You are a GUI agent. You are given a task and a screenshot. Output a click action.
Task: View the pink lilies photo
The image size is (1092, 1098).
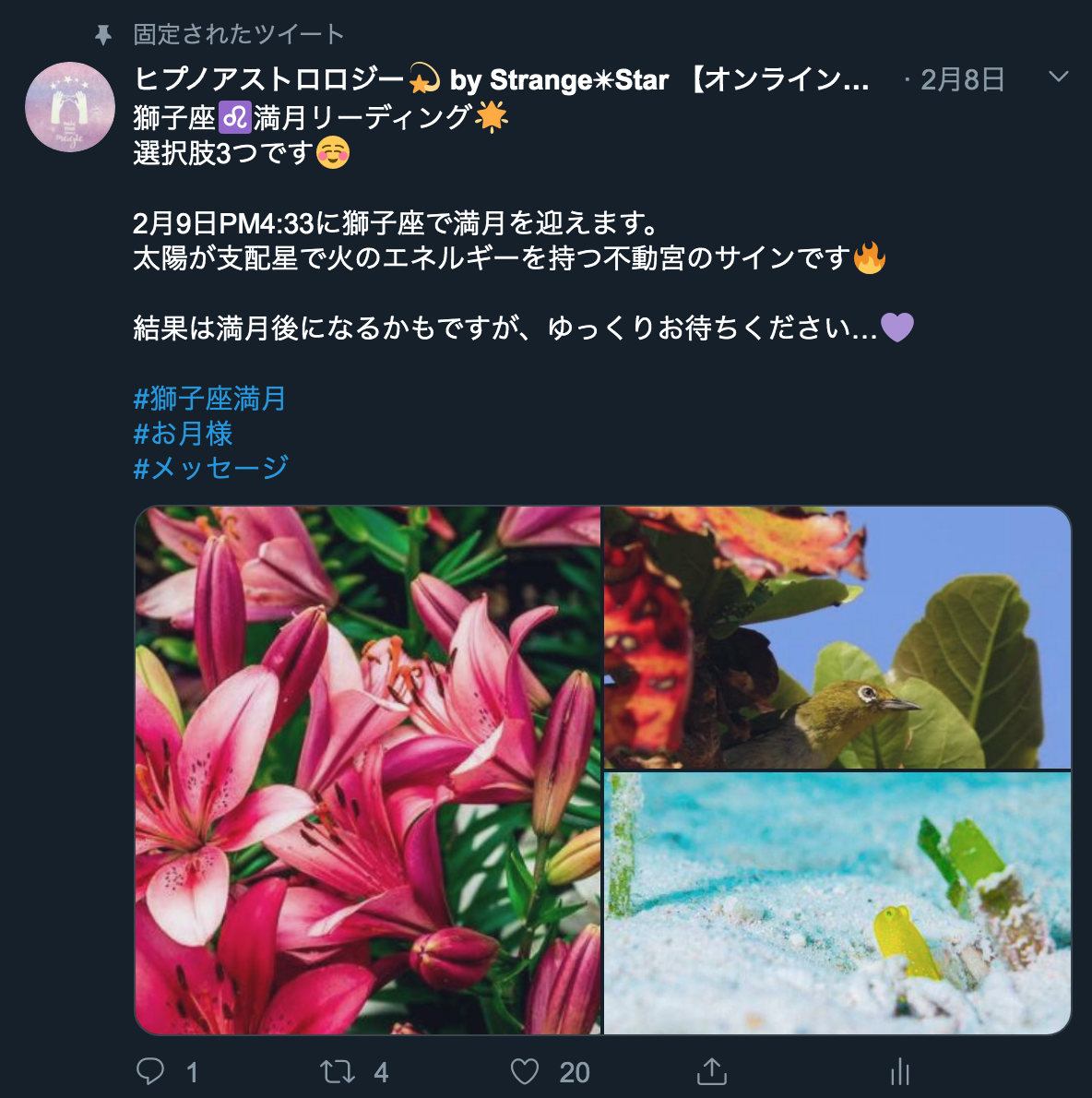(368, 770)
